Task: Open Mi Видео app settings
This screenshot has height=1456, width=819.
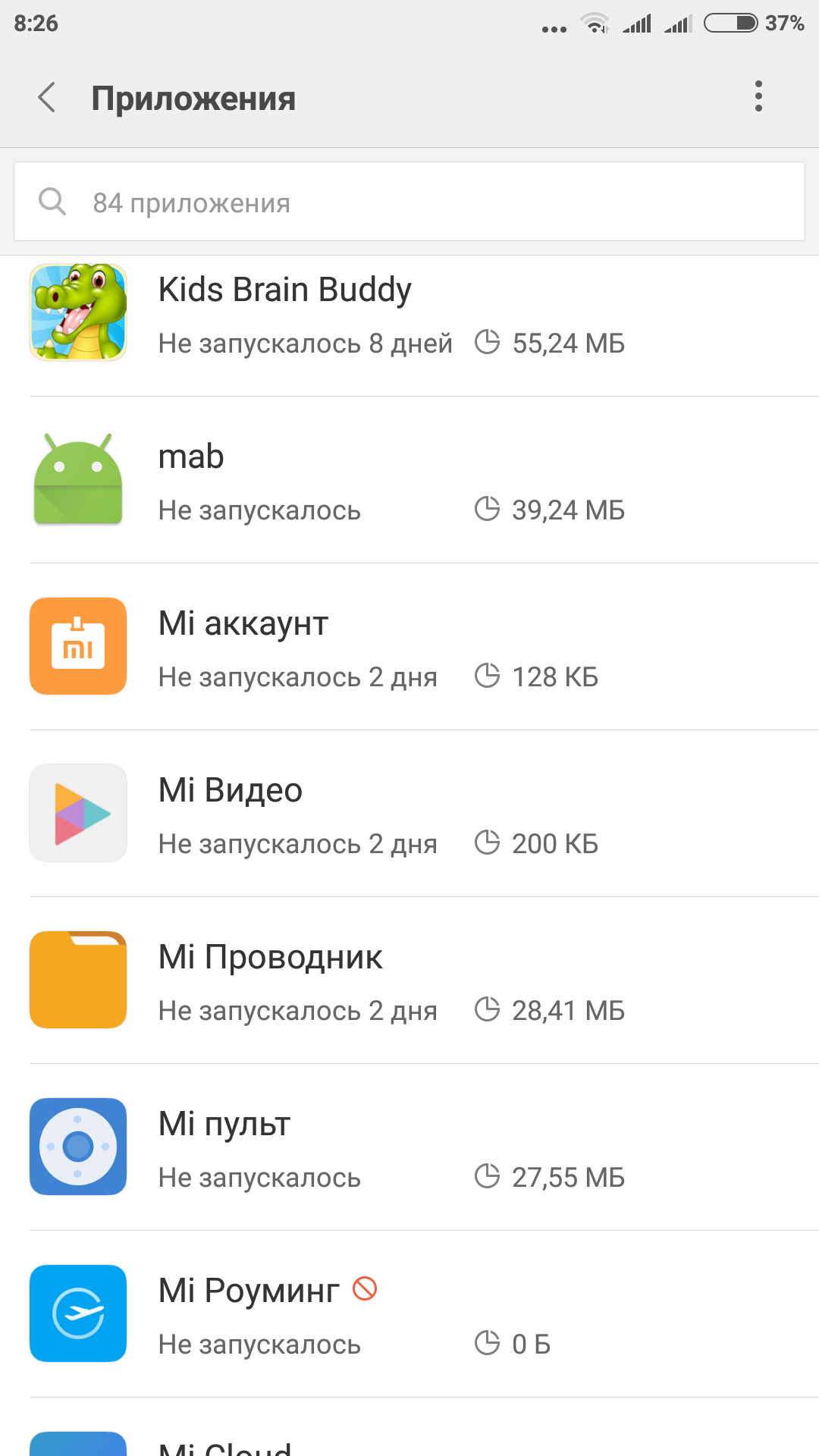Action: pos(409,813)
